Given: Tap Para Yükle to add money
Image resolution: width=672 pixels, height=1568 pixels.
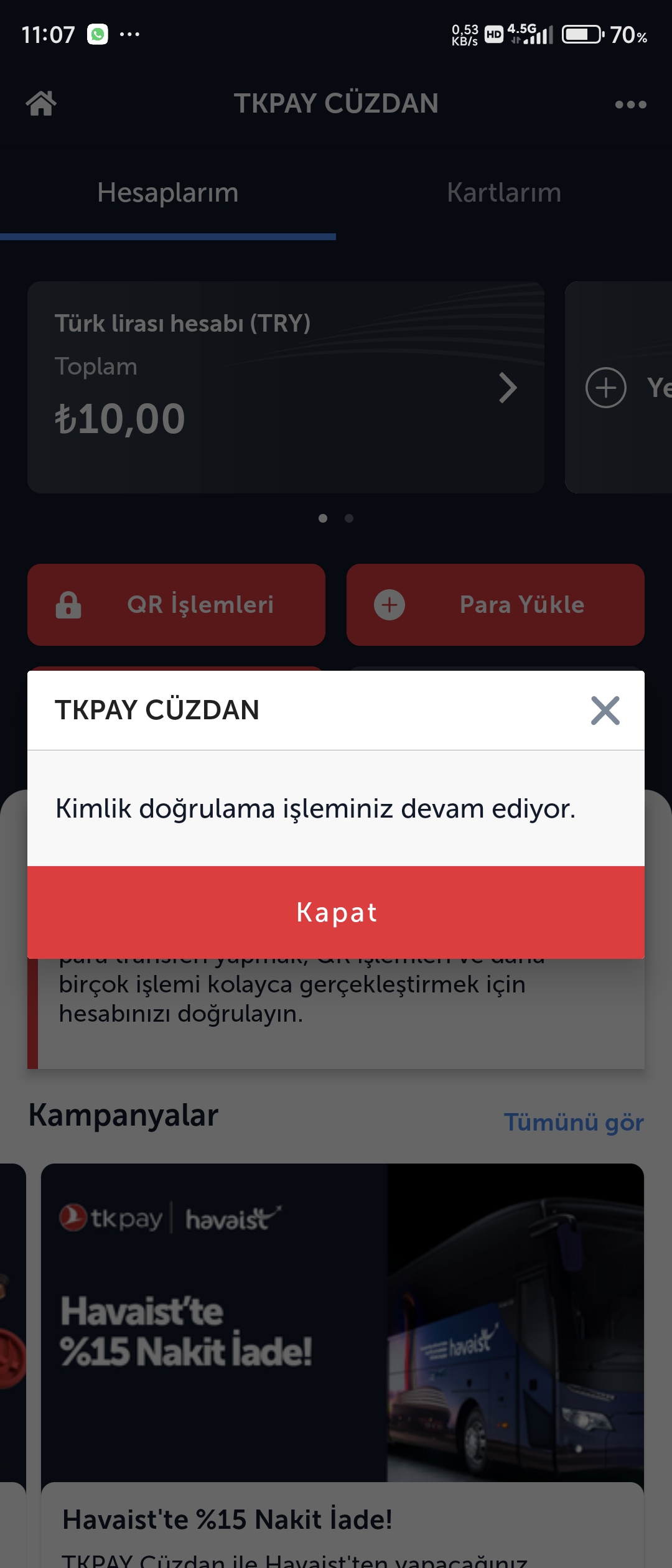Looking at the screenshot, I should click(x=495, y=605).
